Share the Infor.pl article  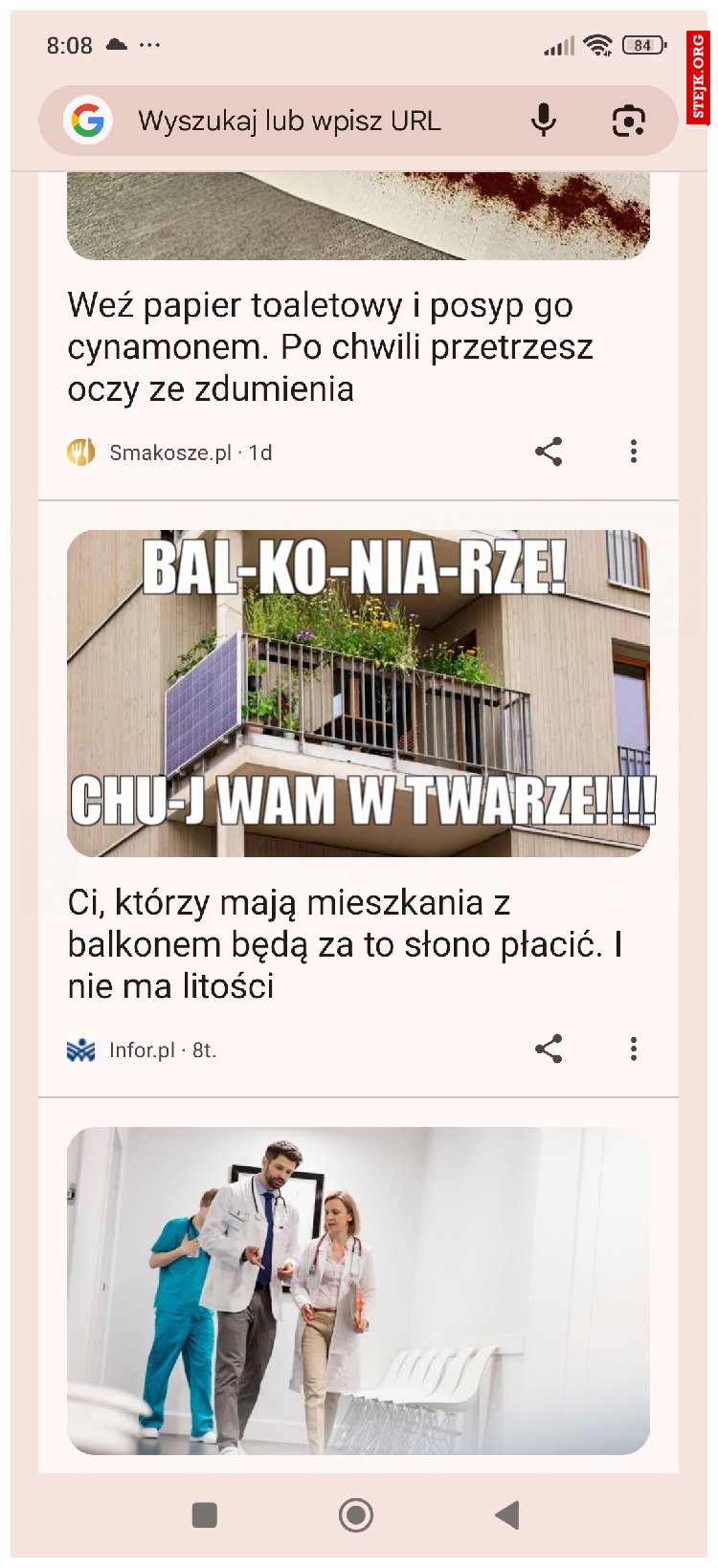point(549,1049)
